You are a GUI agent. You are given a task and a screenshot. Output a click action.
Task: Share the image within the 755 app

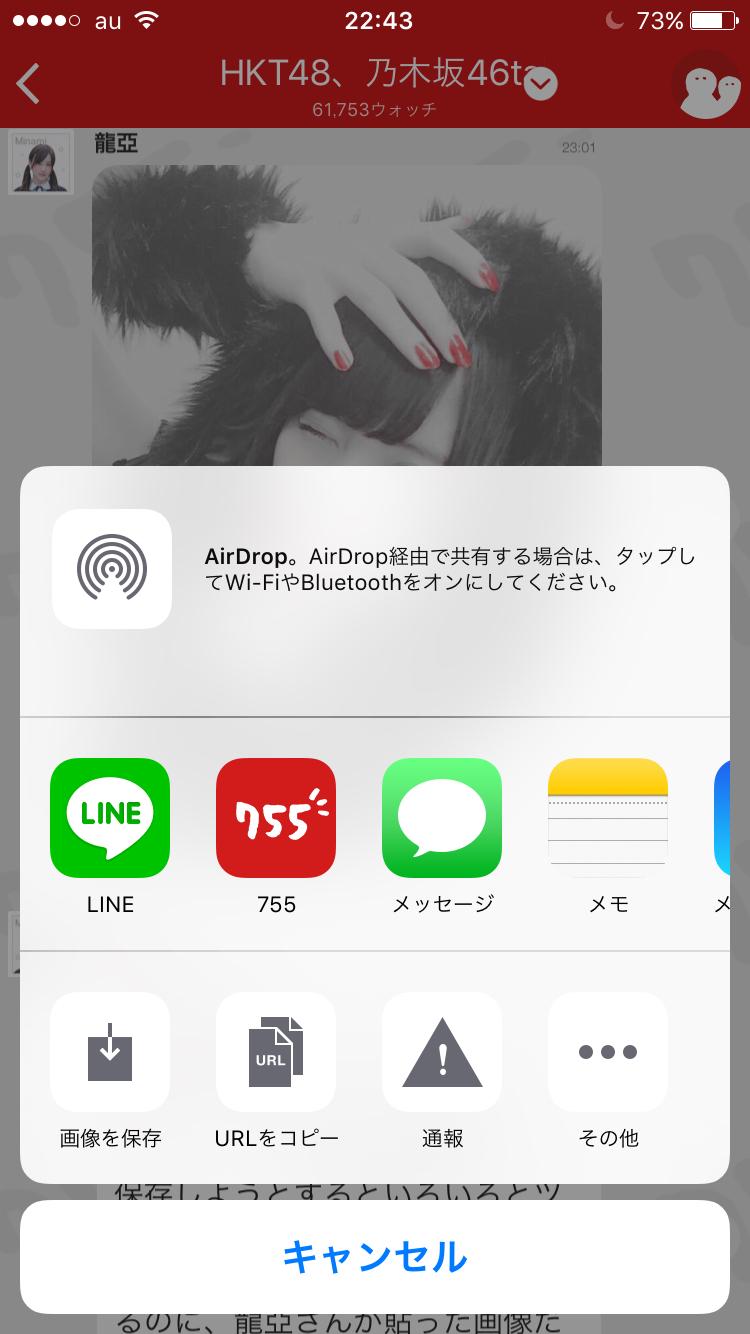point(276,818)
